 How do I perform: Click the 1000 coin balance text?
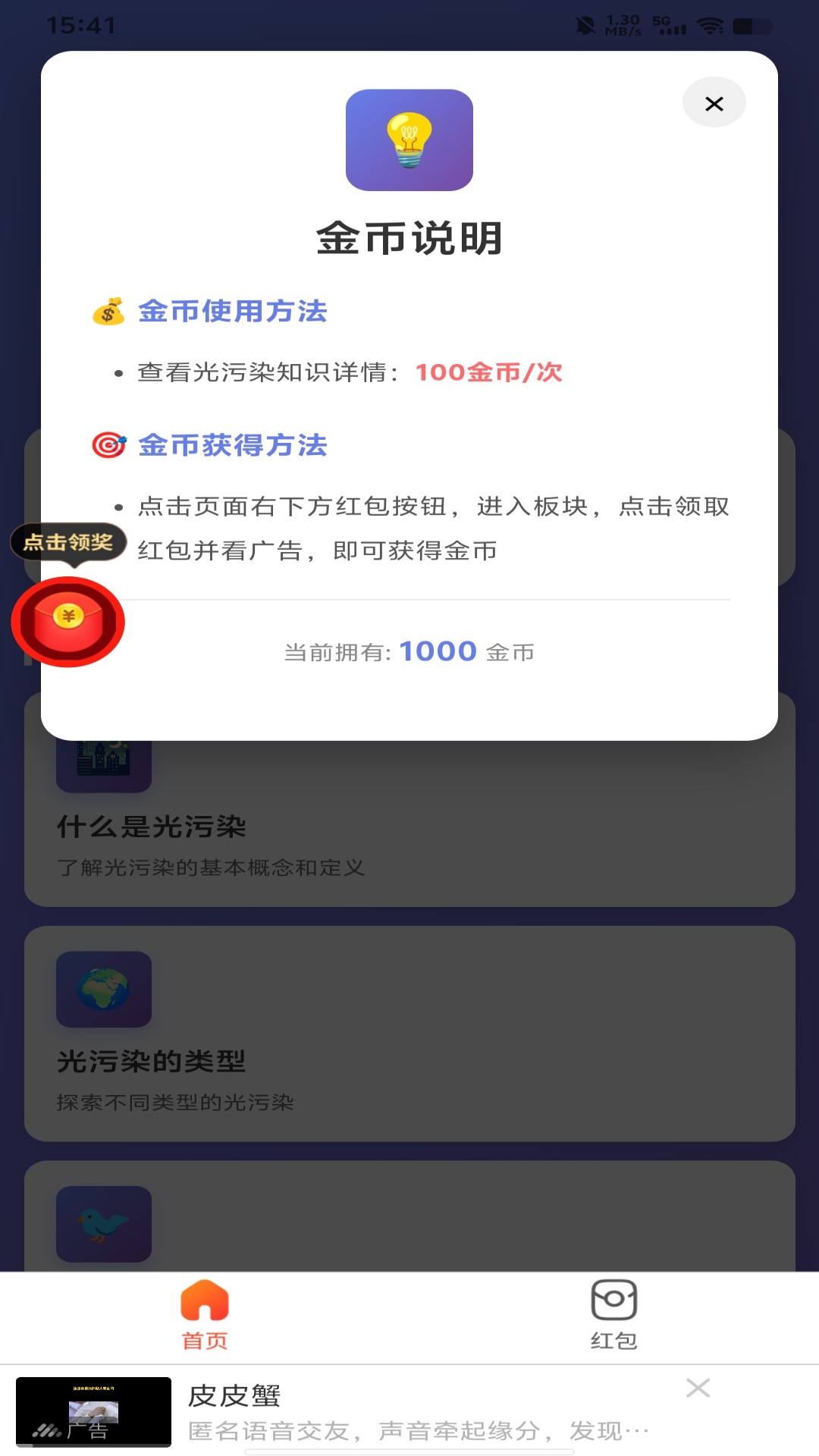click(438, 651)
